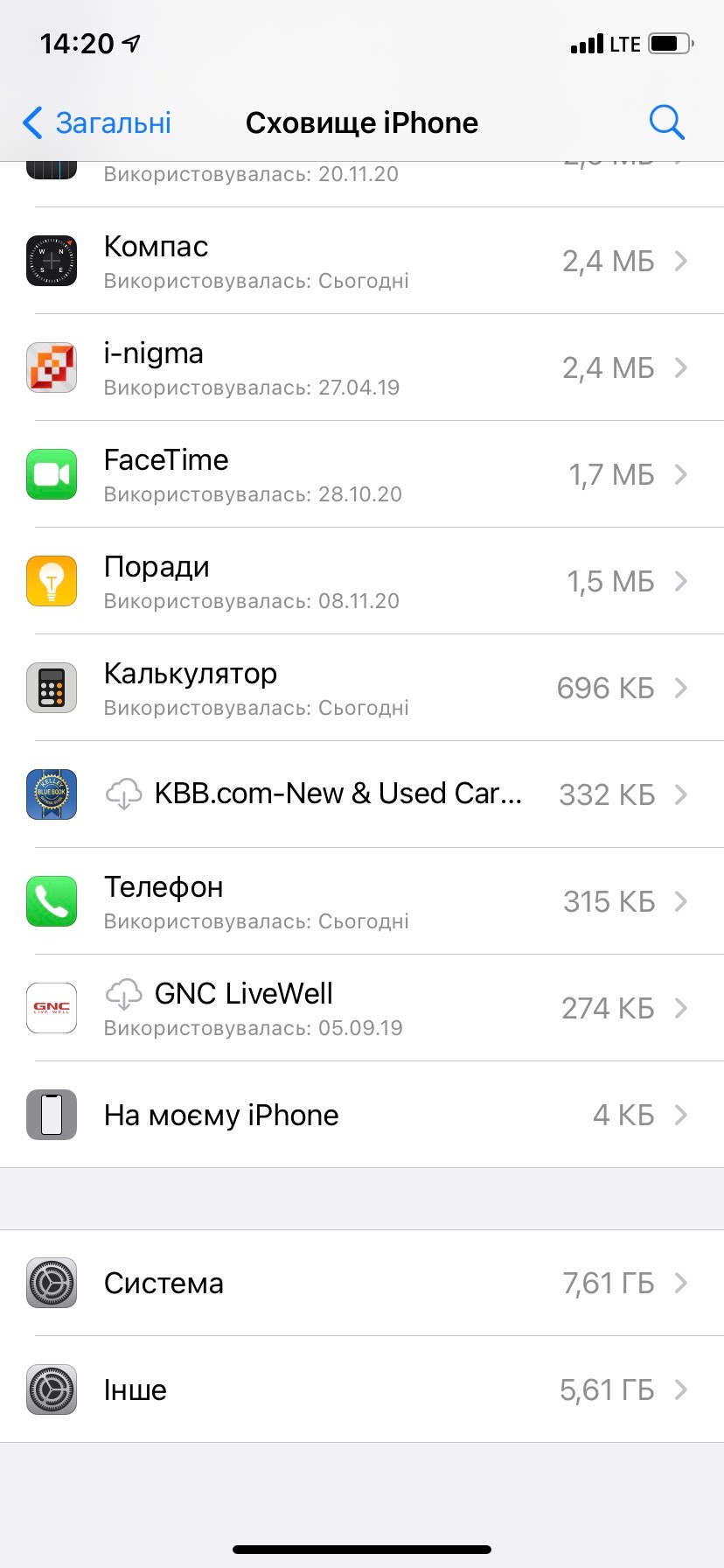Open Компас storage details
Image resolution: width=724 pixels, height=1568 pixels.
pyautogui.click(x=362, y=261)
